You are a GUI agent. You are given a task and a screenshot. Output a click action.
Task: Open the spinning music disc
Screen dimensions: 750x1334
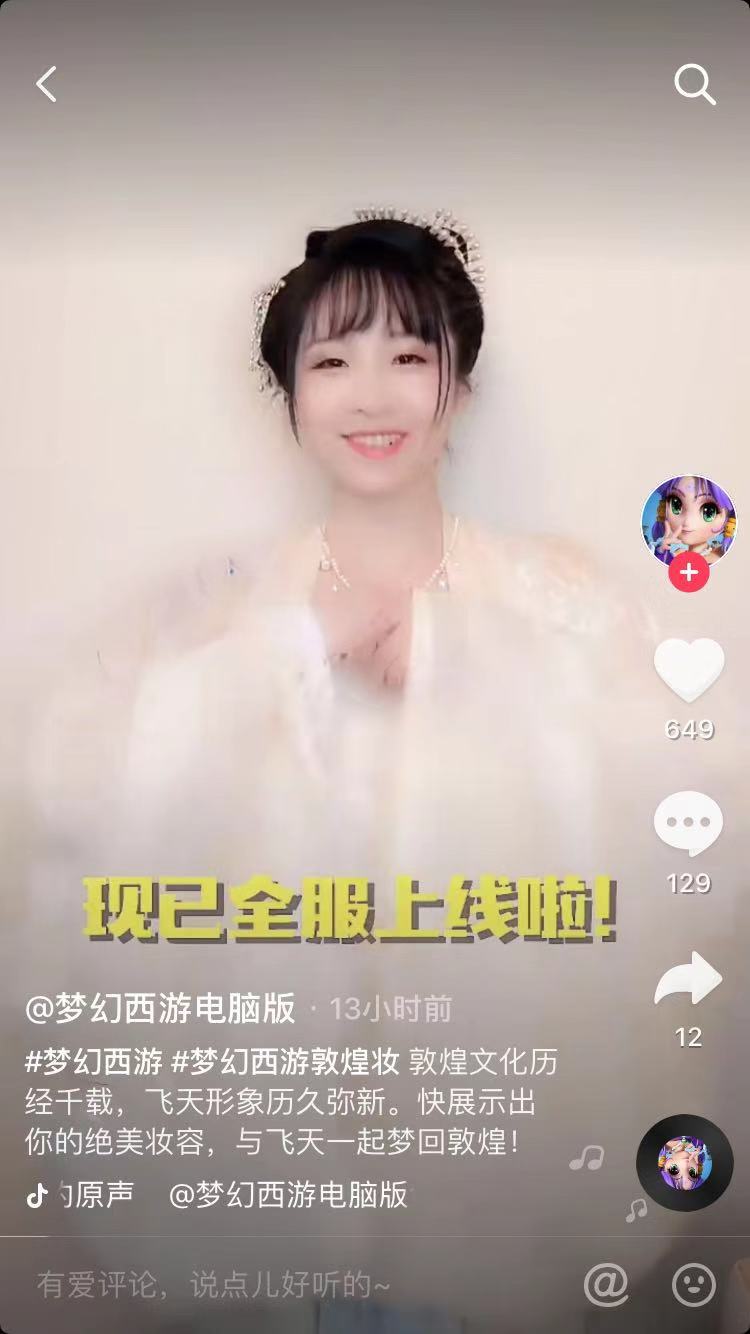coord(685,1163)
